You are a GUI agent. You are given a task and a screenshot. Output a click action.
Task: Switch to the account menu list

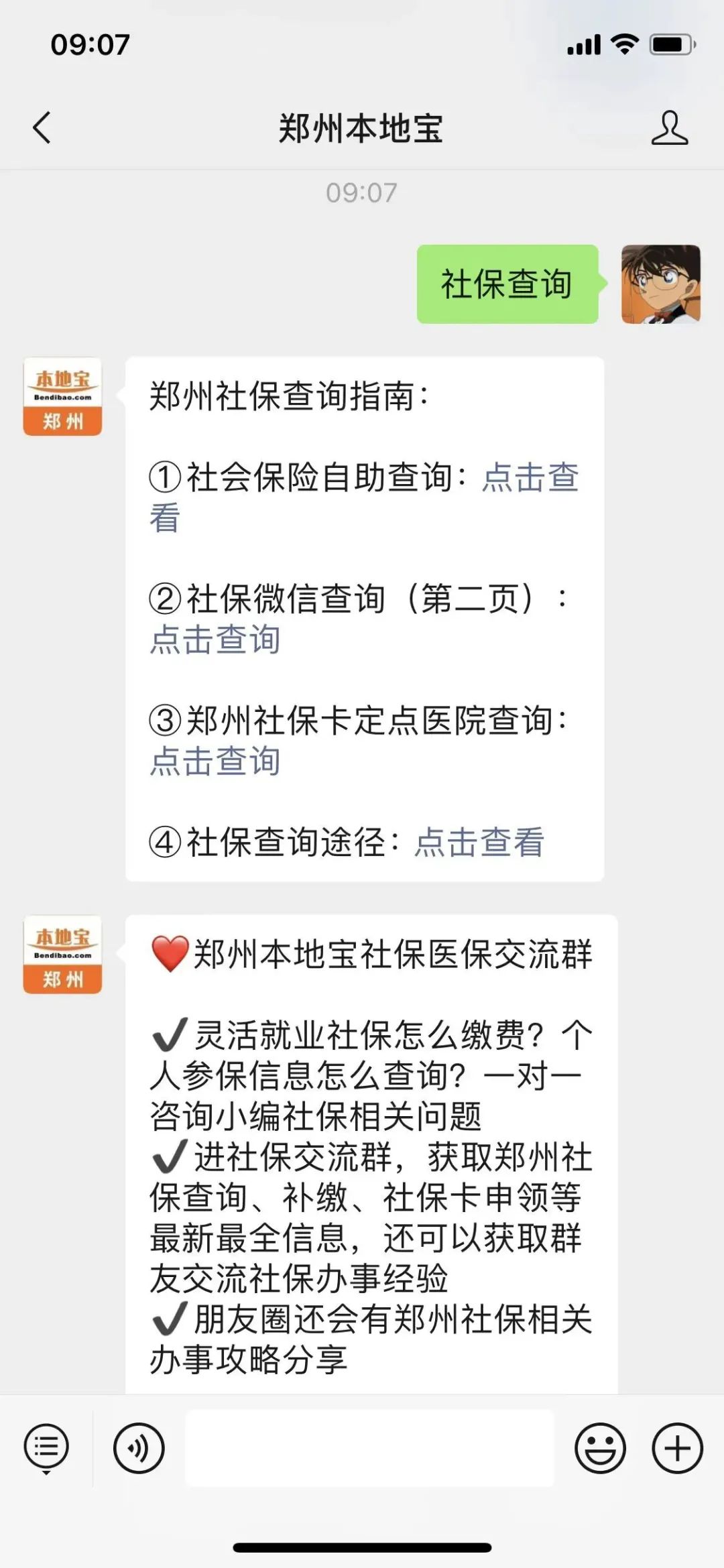coord(46,1448)
